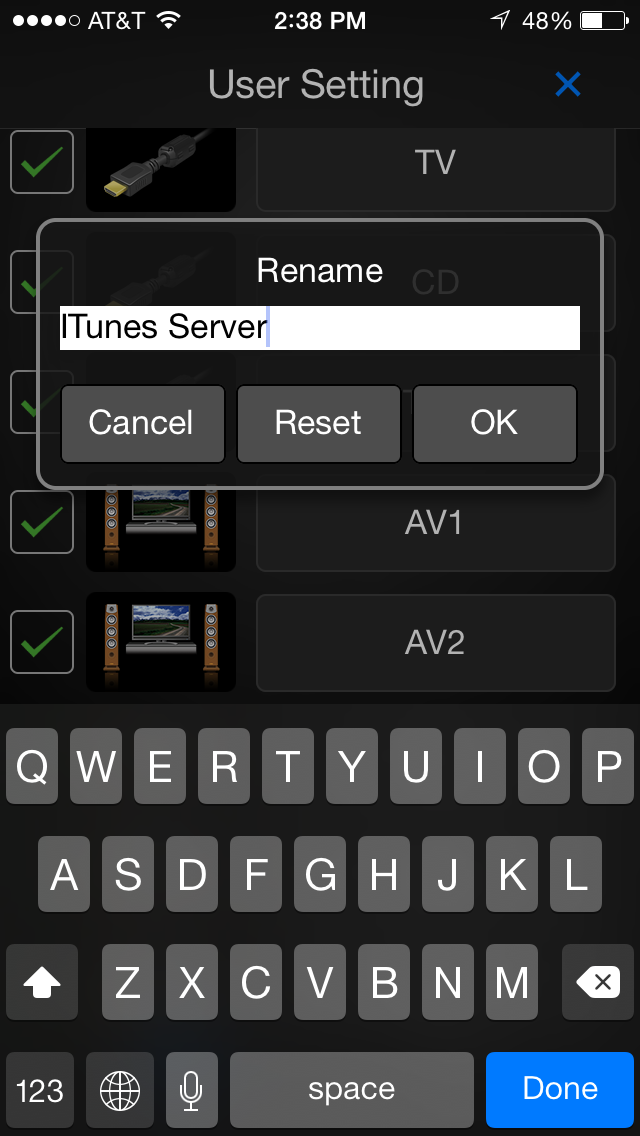
Task: Hit the Done key on the keyboard
Action: point(559,1089)
